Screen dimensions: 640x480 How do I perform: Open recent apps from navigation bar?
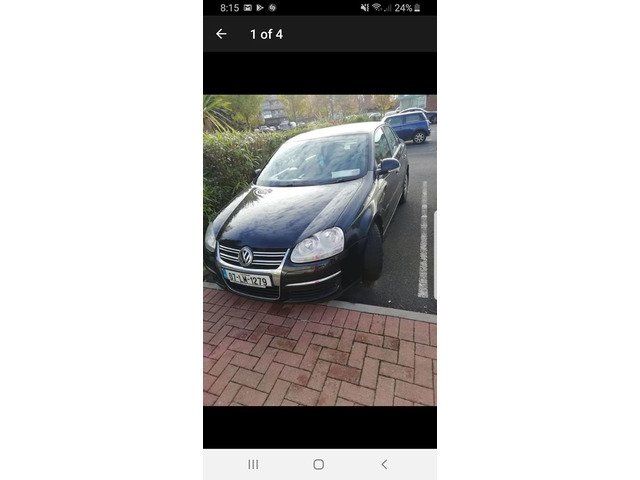(253, 464)
